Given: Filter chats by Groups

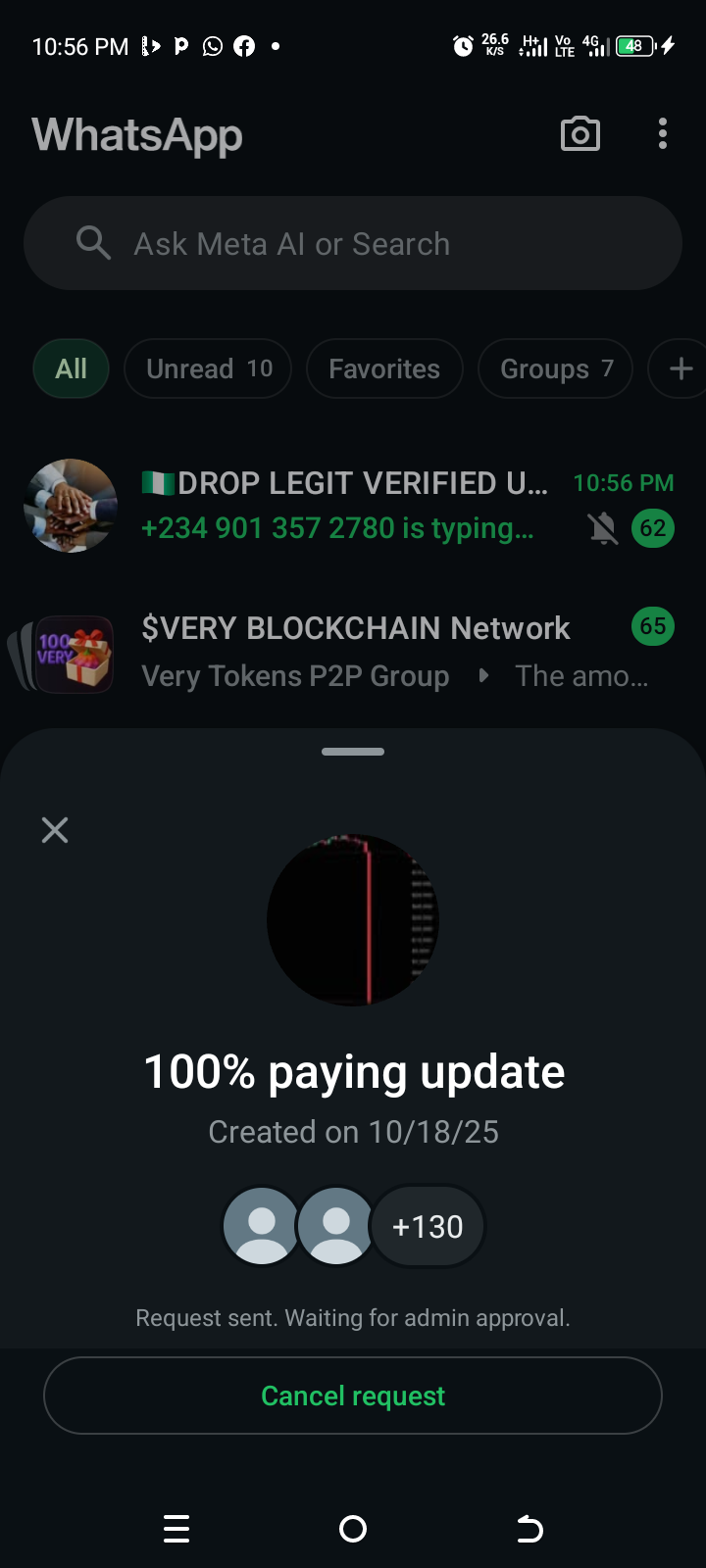Looking at the screenshot, I should [555, 368].
